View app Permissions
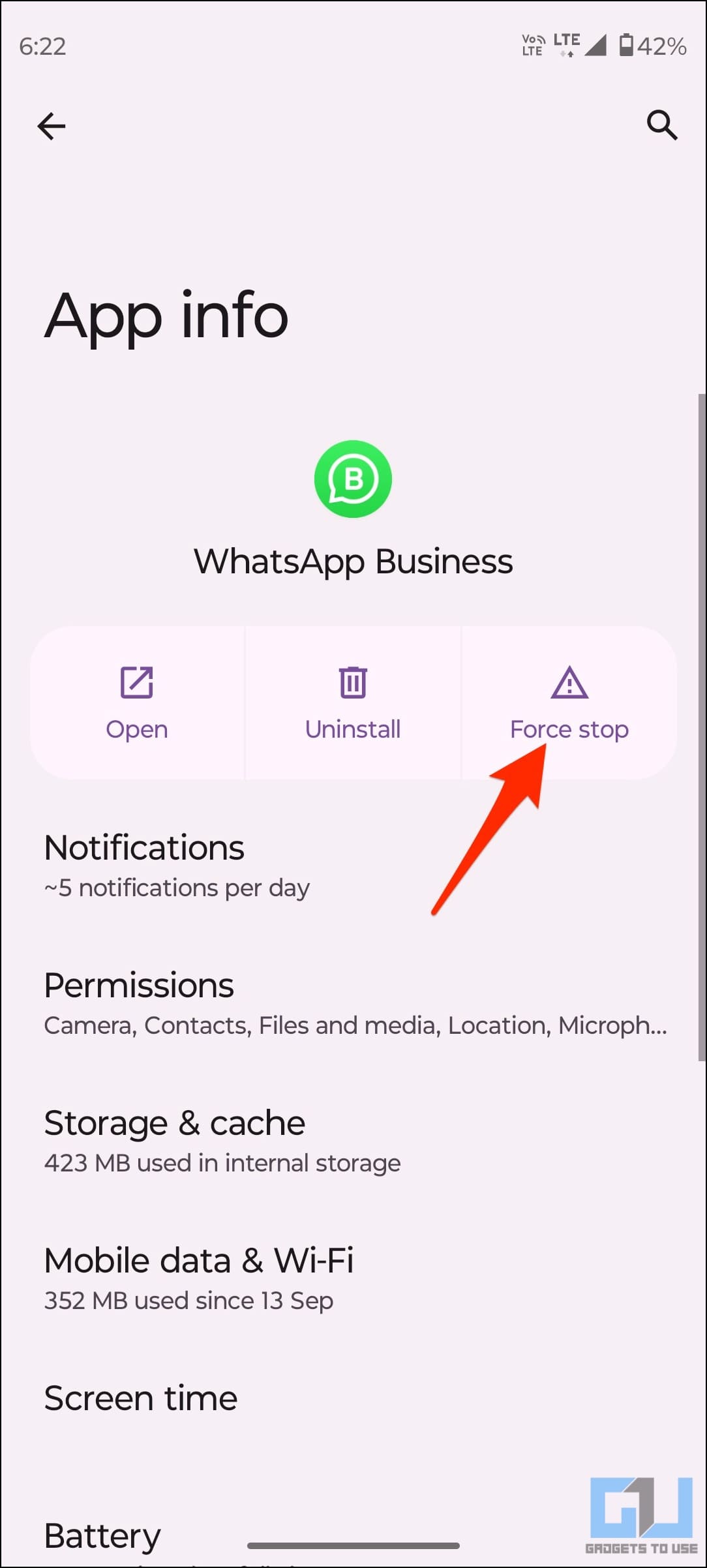This screenshot has width=707, height=1568. [x=353, y=1003]
